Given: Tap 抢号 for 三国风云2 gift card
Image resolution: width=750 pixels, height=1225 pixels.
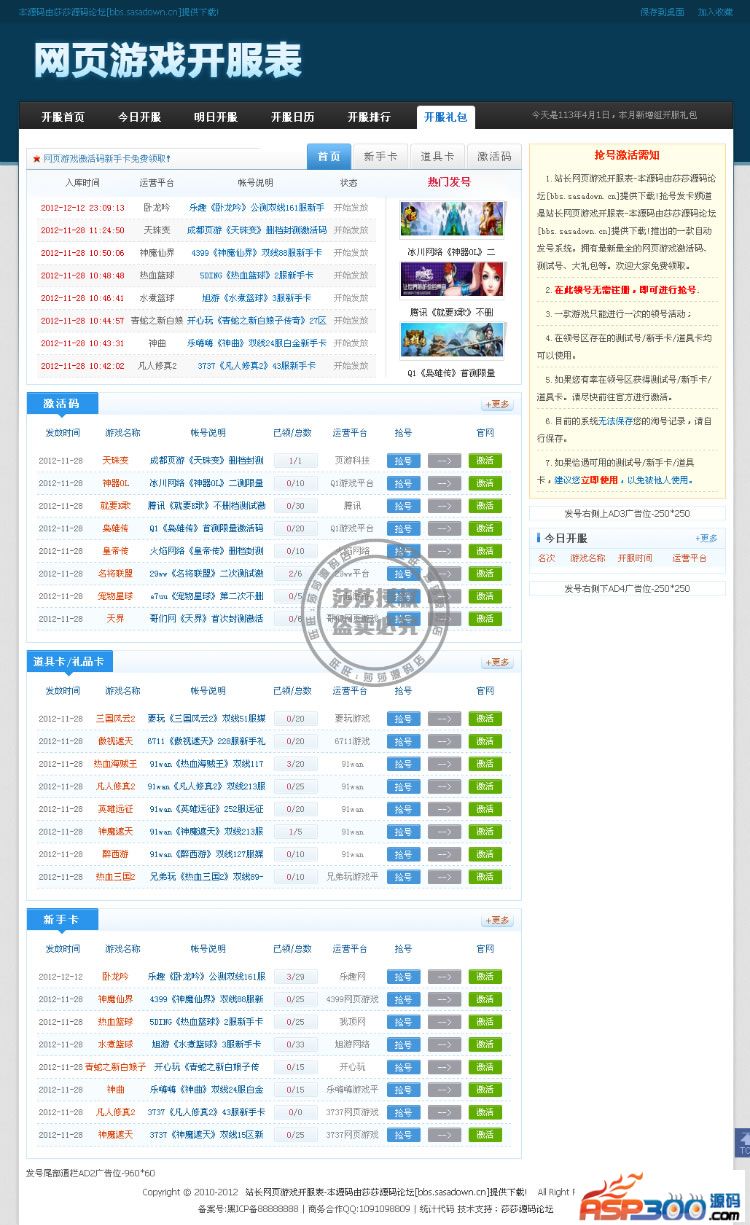Looking at the screenshot, I should 403,719.
